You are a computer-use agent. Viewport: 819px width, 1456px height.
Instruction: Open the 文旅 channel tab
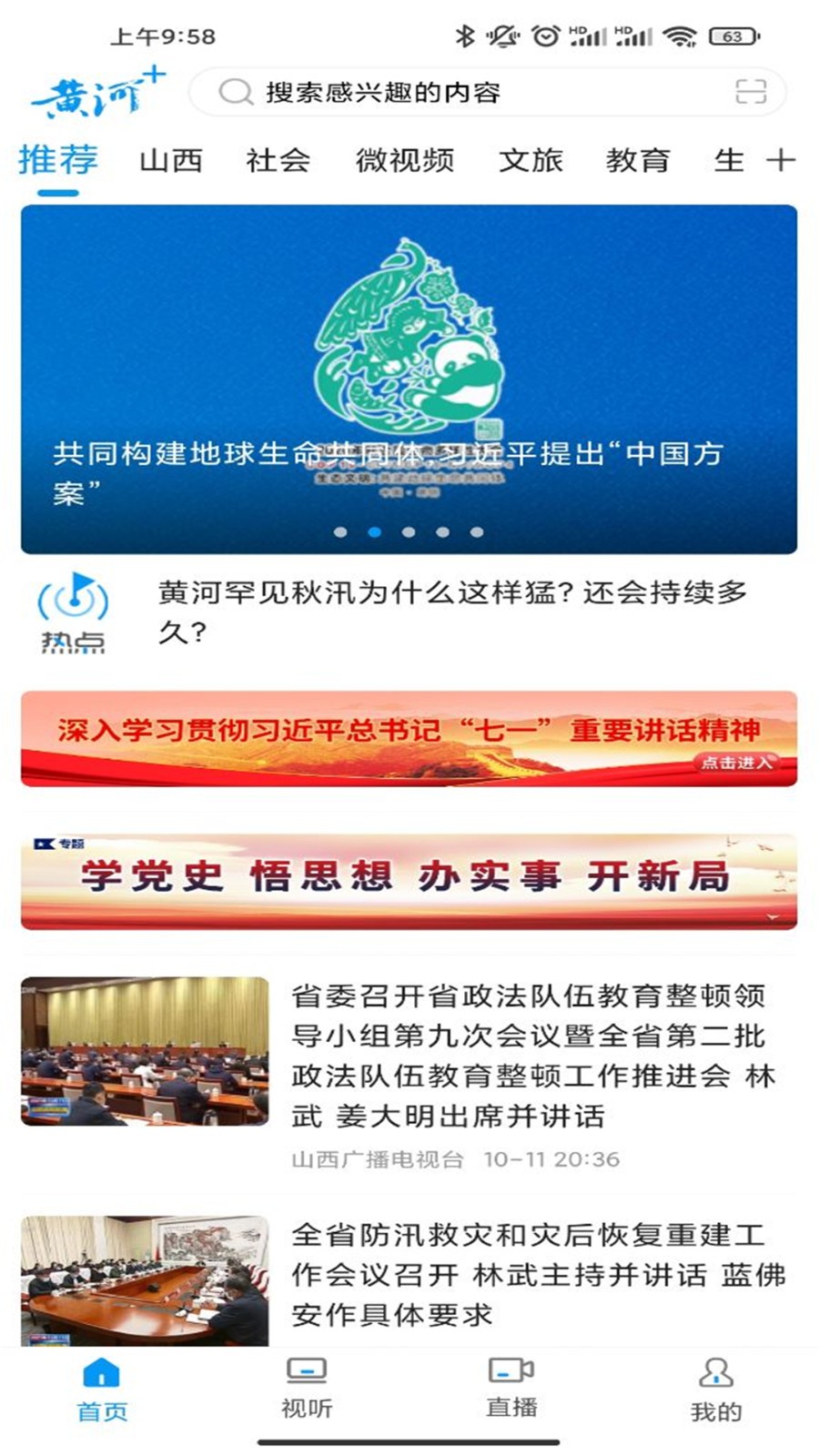click(x=531, y=161)
